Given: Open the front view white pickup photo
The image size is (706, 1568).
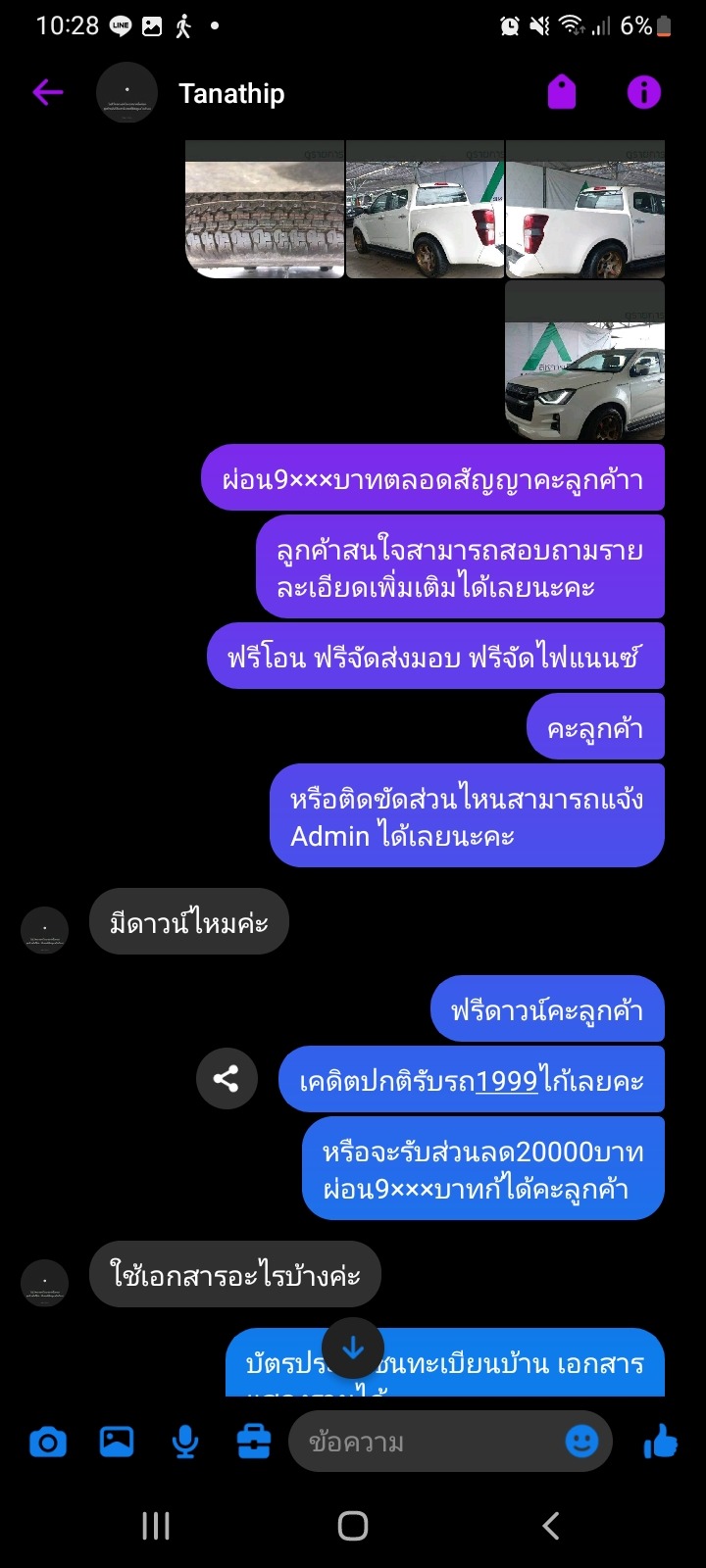Looking at the screenshot, I should 584,361.
